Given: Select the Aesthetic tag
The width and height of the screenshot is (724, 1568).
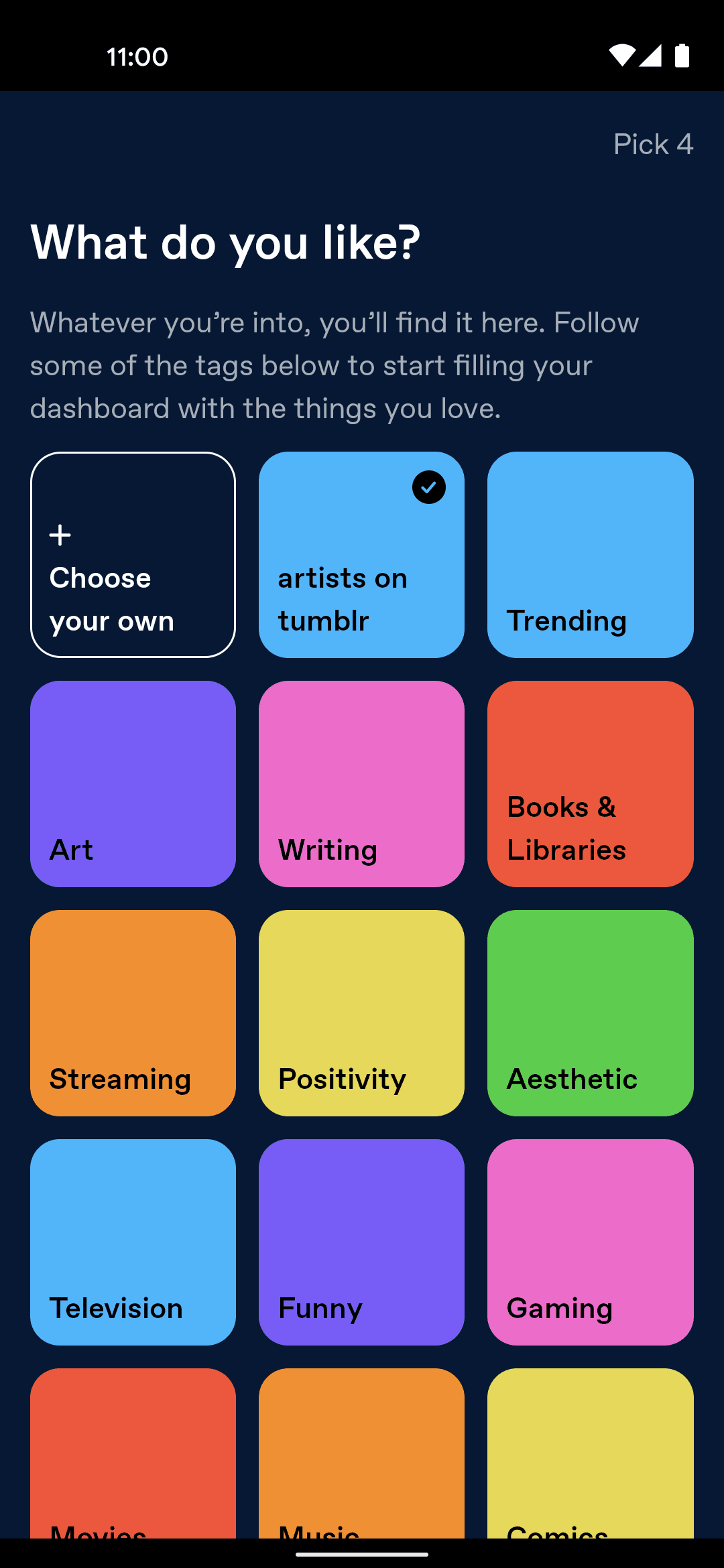Looking at the screenshot, I should pos(590,1013).
